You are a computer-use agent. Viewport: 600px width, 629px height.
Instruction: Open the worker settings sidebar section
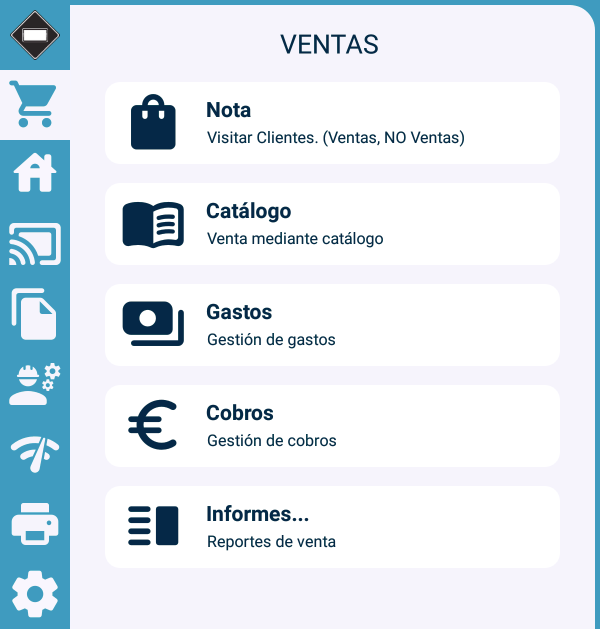34,384
